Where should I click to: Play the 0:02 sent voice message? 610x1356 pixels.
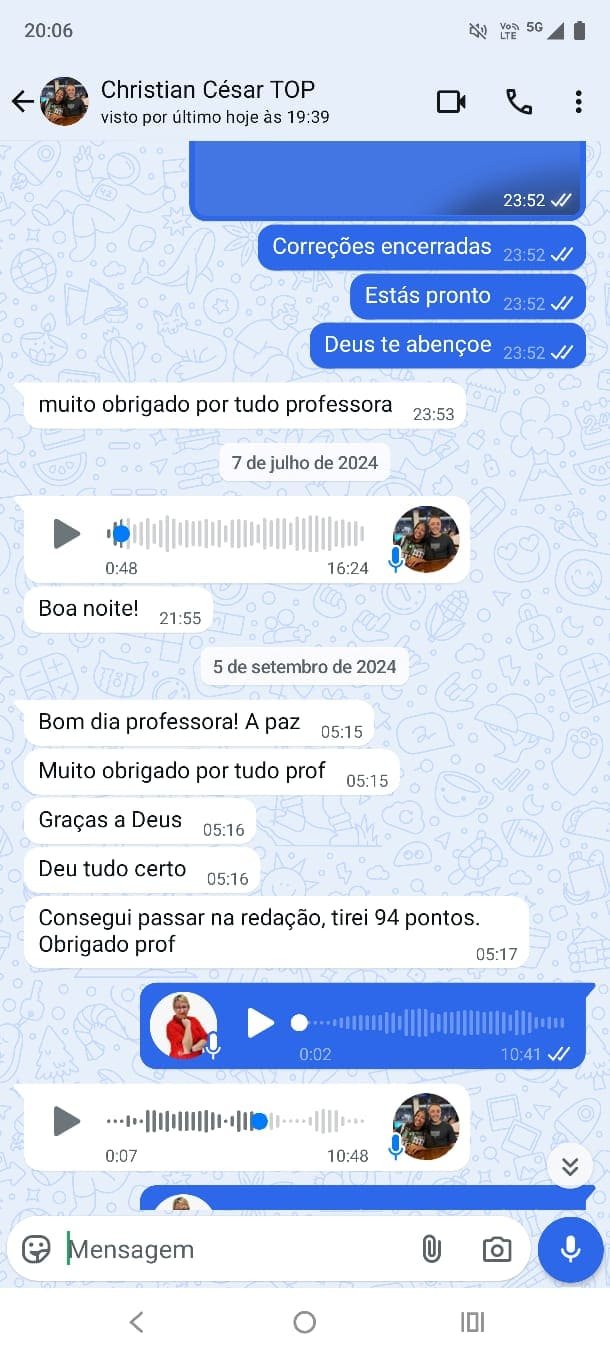tap(260, 1022)
